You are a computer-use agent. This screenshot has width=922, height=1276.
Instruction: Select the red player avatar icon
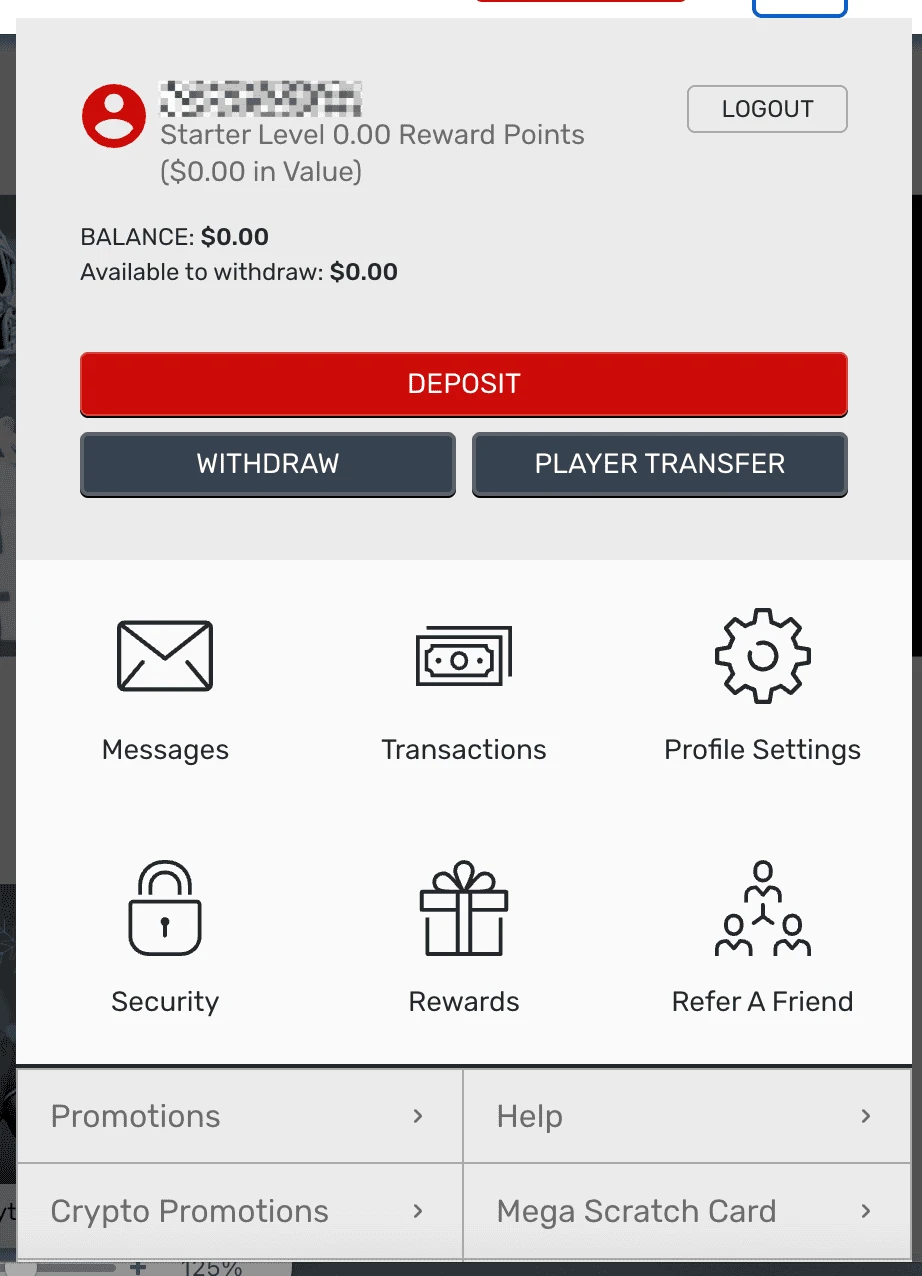pos(113,116)
